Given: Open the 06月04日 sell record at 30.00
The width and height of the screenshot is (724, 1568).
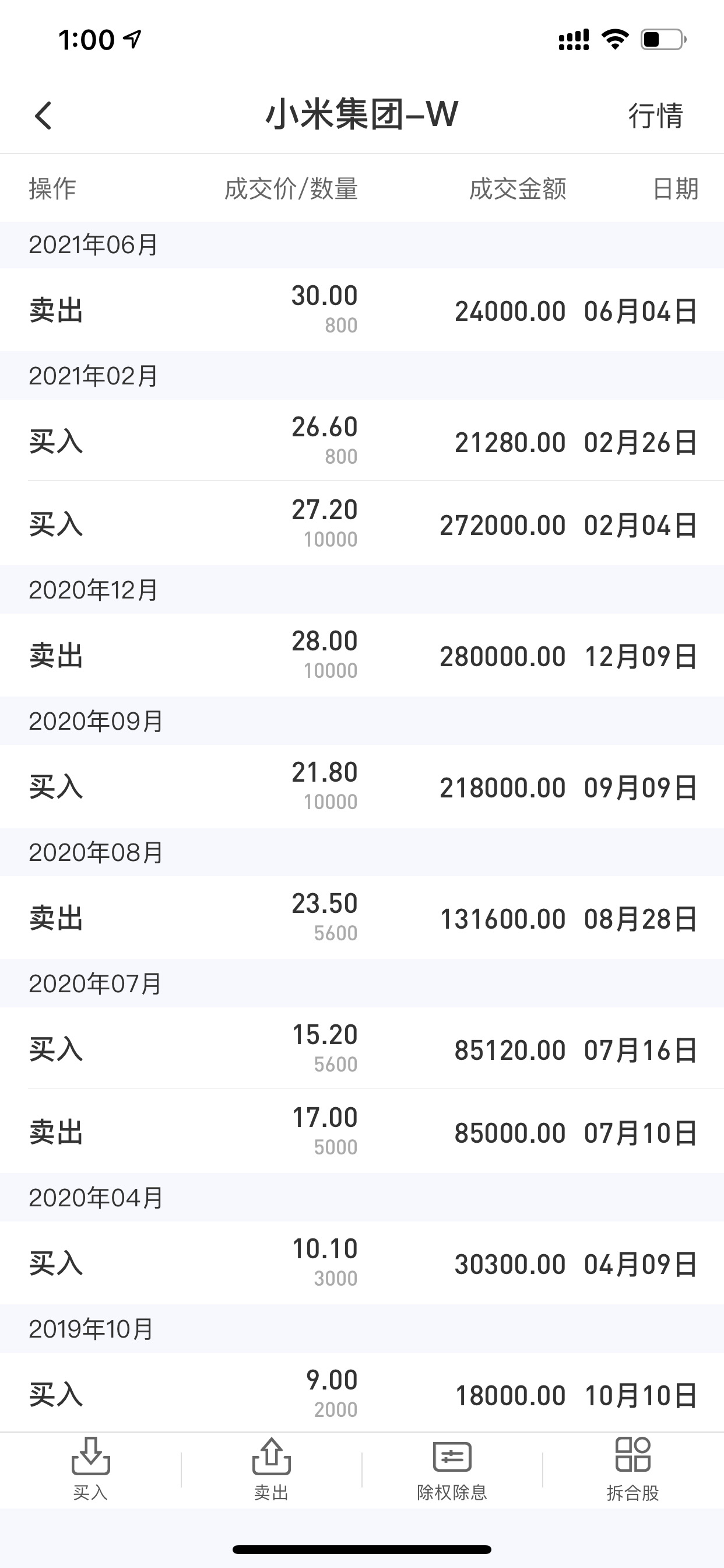Looking at the screenshot, I should (x=362, y=310).
